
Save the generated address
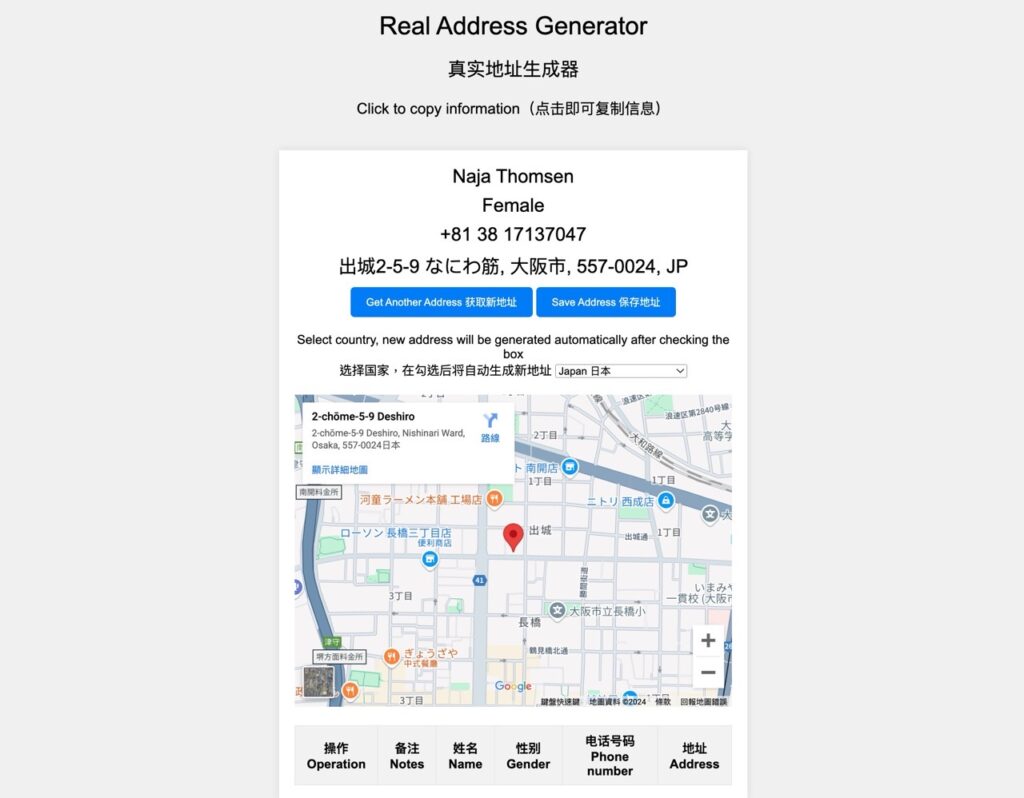point(605,302)
